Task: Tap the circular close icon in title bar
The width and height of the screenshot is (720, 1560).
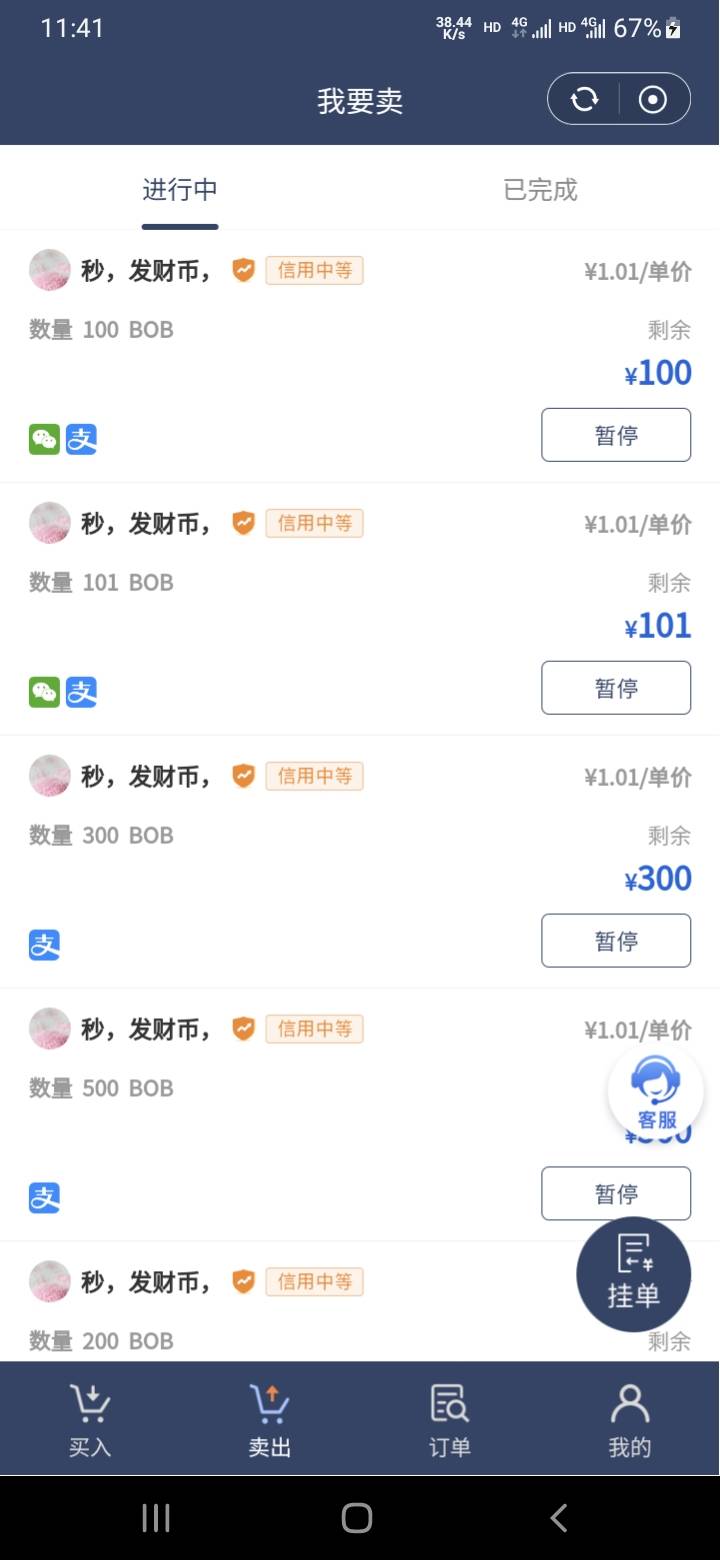Action: 653,99
